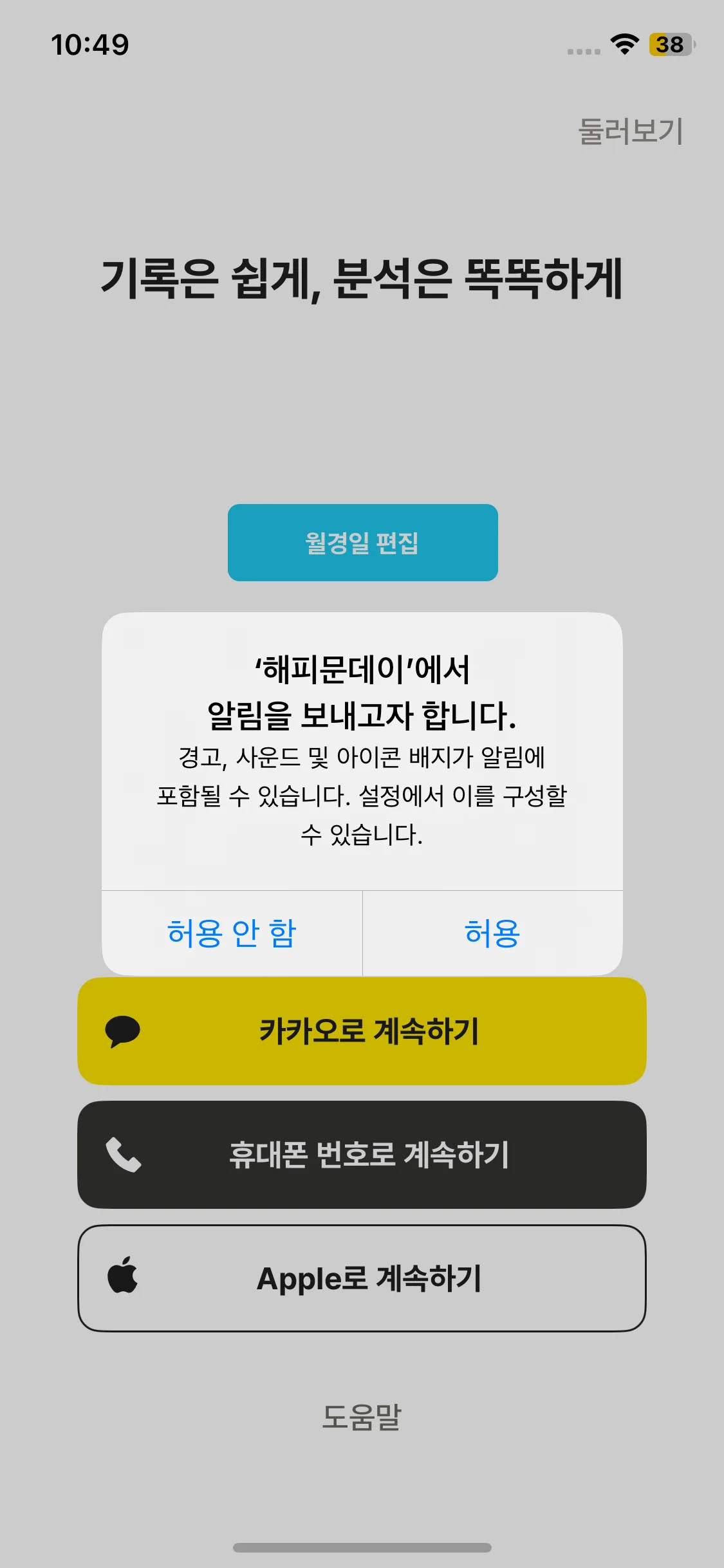This screenshot has width=724, height=1568.
Task: Continue with phone number button
Action: [362, 1155]
